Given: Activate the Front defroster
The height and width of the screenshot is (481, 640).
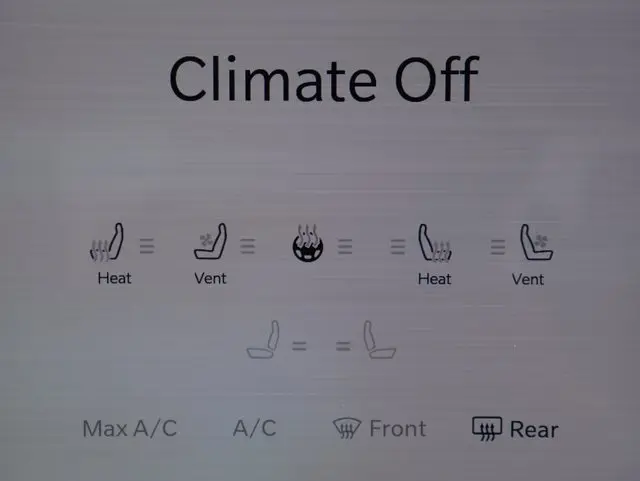Looking at the screenshot, I should pyautogui.click(x=379, y=429).
